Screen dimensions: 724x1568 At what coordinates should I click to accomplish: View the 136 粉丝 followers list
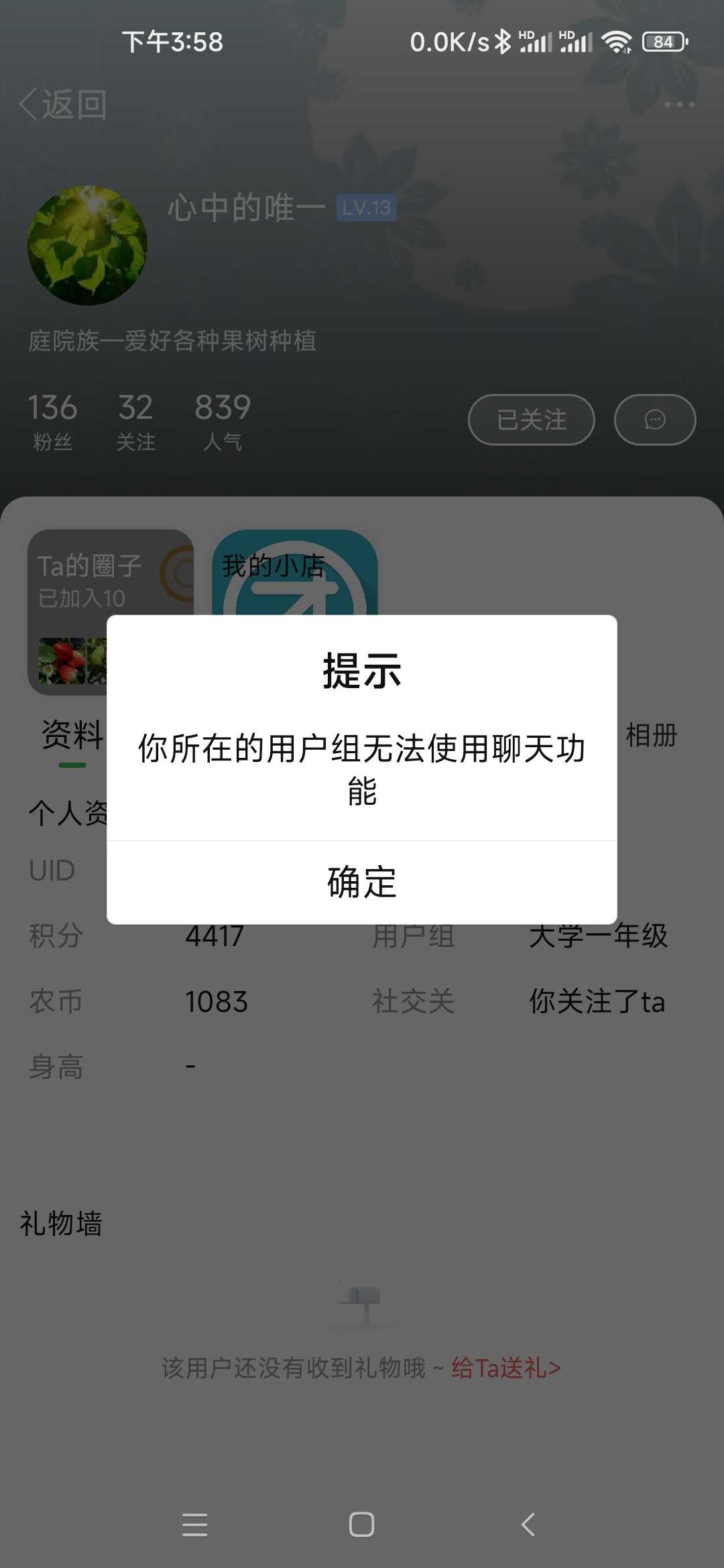pos(52,421)
